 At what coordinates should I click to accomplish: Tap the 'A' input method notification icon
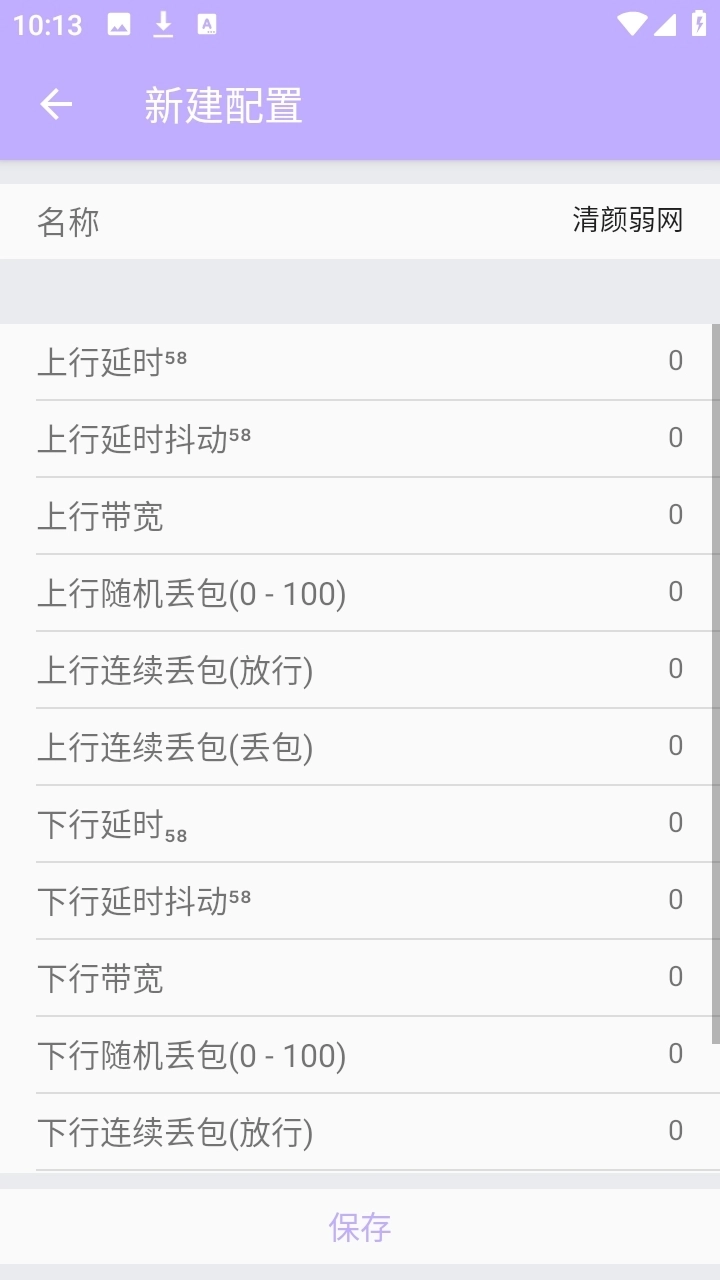[206, 25]
